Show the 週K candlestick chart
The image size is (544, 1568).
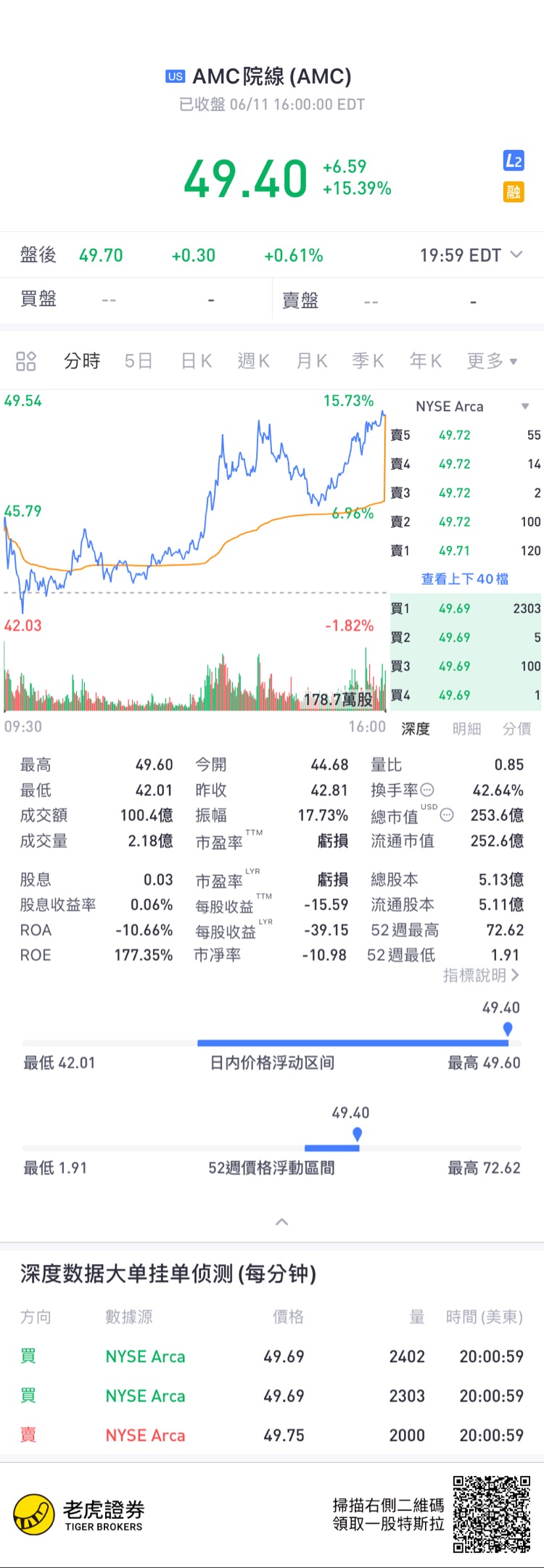click(253, 361)
